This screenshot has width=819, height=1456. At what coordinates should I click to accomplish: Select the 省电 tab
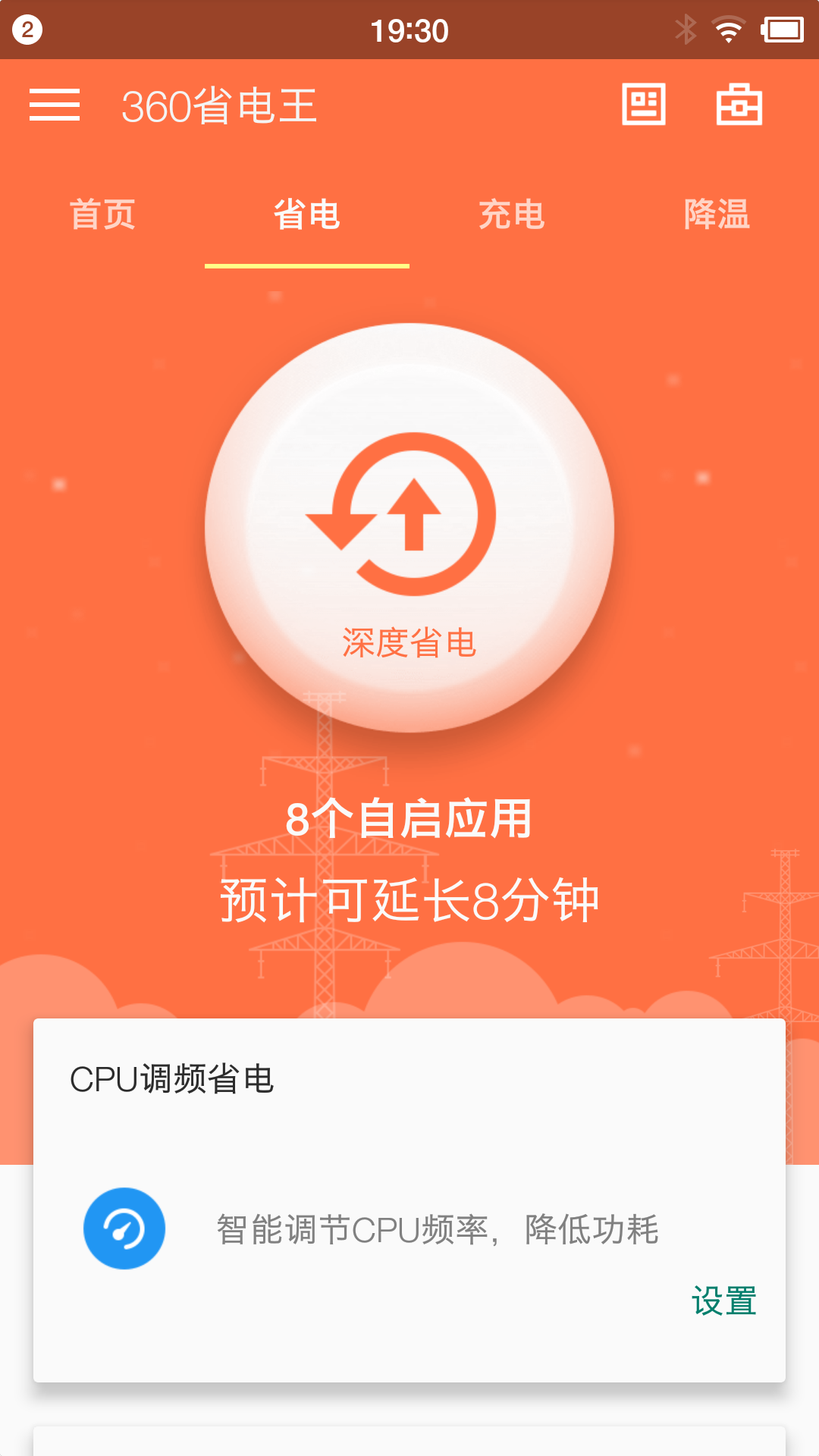click(x=307, y=216)
